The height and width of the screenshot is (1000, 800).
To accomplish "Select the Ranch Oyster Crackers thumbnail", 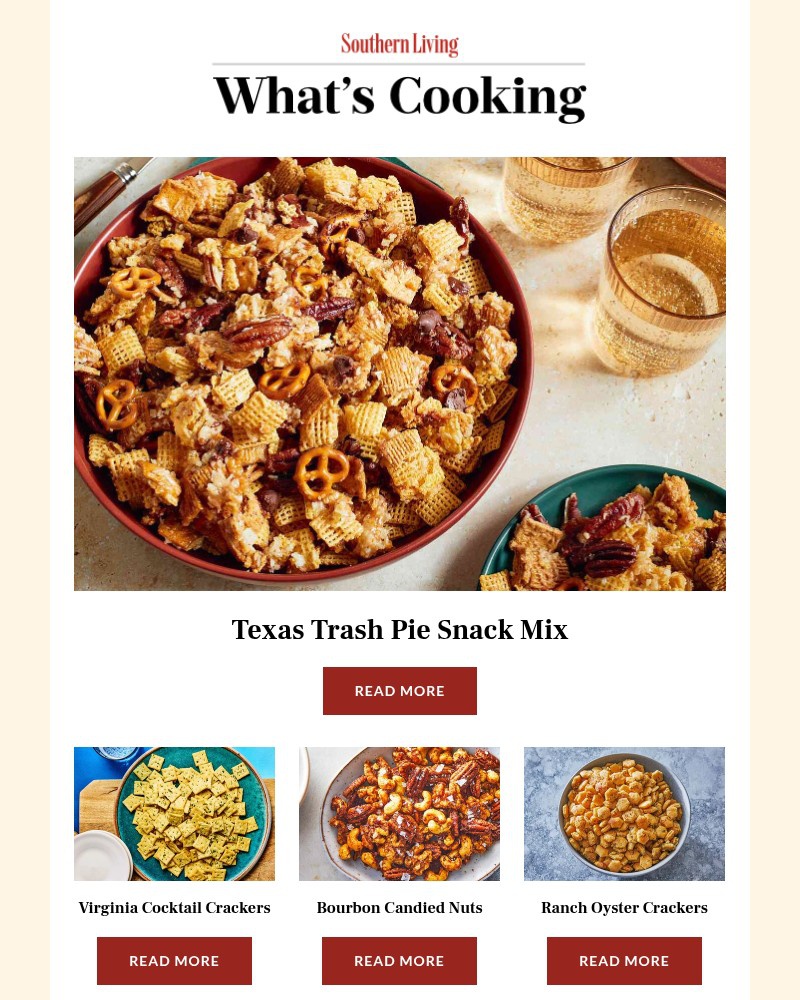I will 624,813.
